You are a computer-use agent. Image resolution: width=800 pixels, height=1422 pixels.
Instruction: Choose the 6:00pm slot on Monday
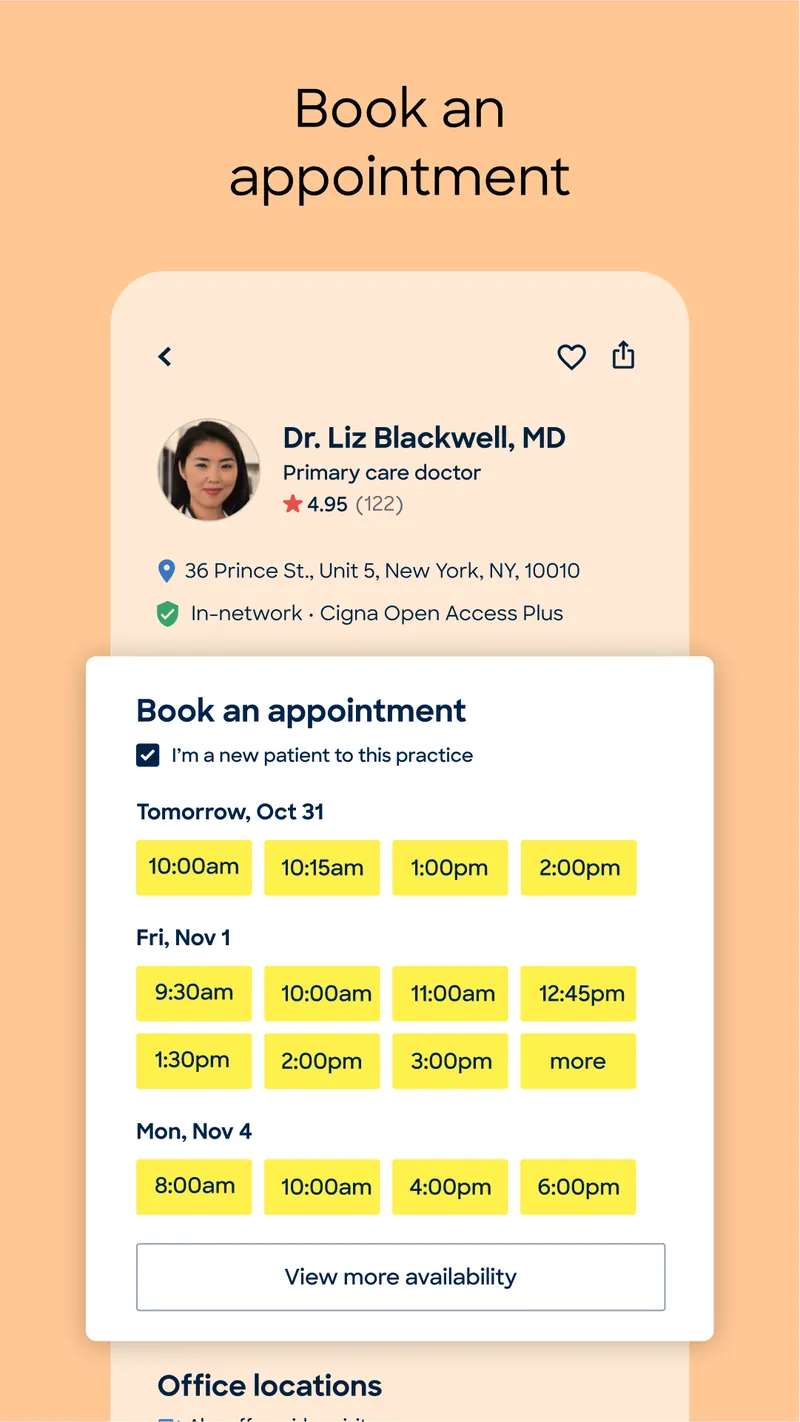click(578, 1186)
